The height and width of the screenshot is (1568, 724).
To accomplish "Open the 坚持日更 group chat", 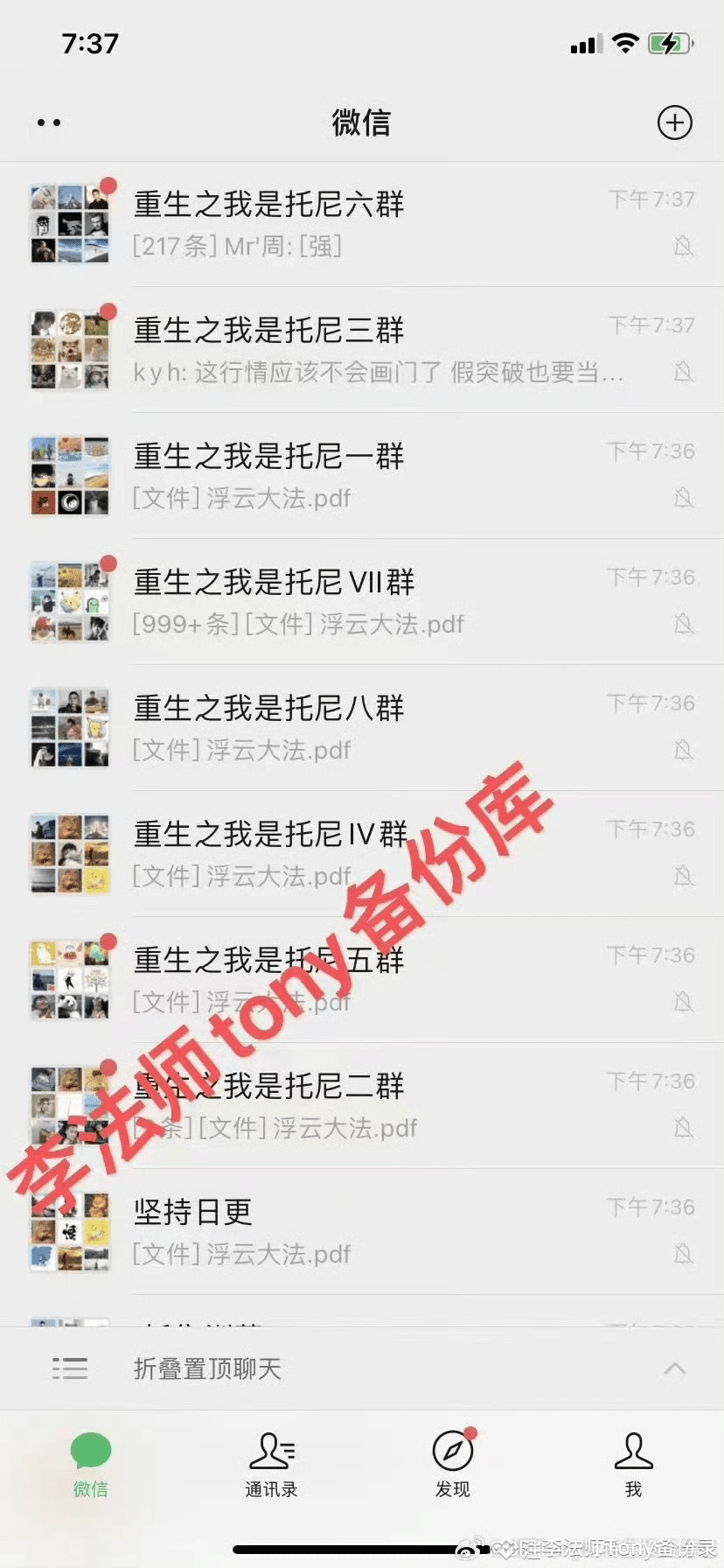I will coord(362,1232).
